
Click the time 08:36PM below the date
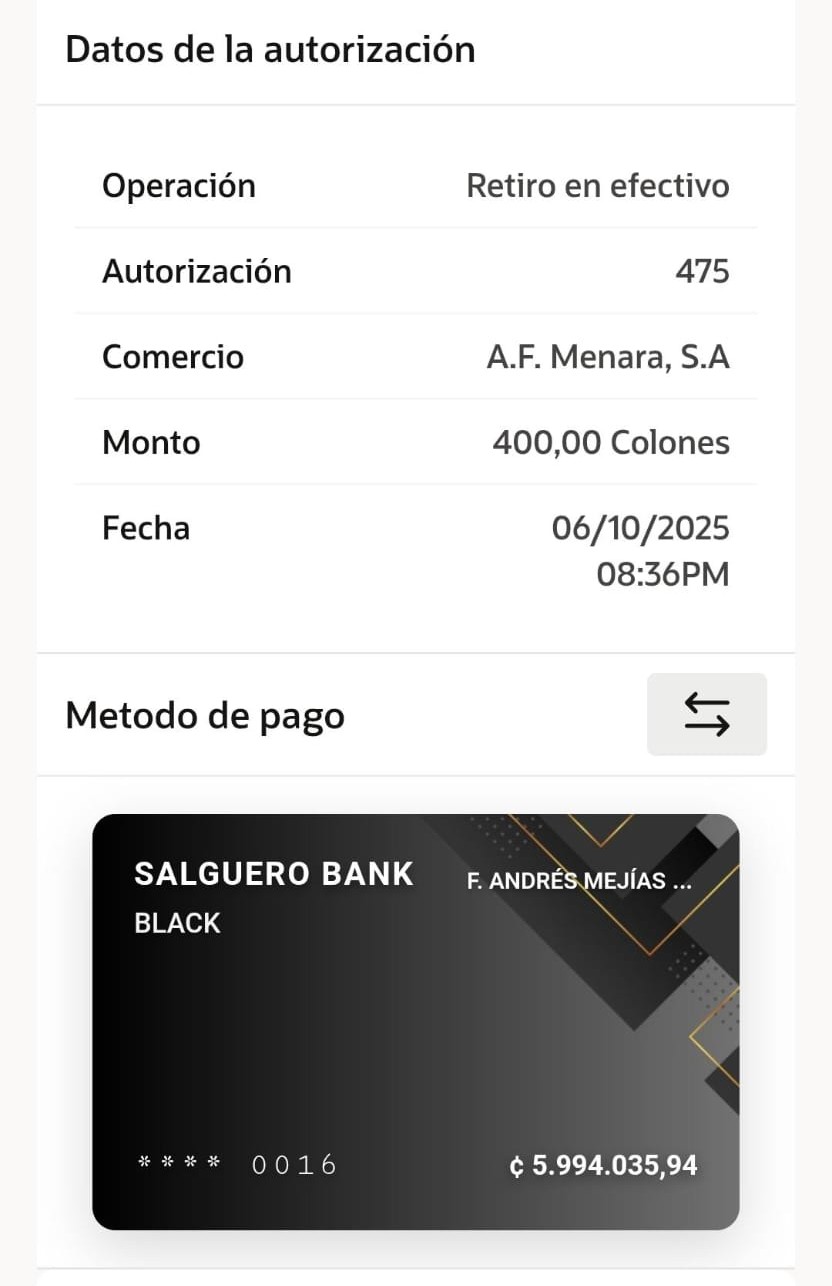pos(662,574)
